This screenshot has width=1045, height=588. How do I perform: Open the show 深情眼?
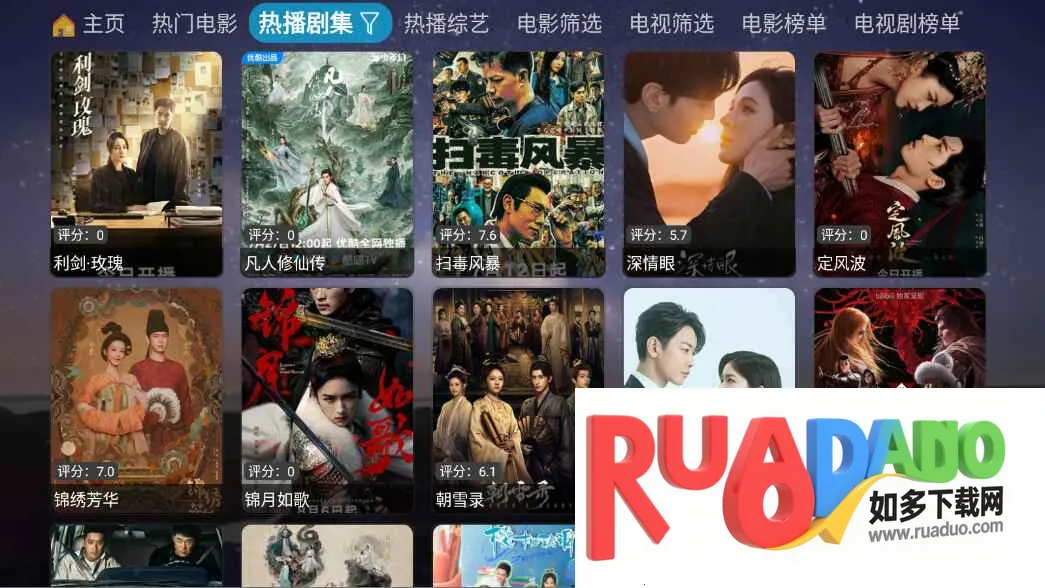[709, 160]
